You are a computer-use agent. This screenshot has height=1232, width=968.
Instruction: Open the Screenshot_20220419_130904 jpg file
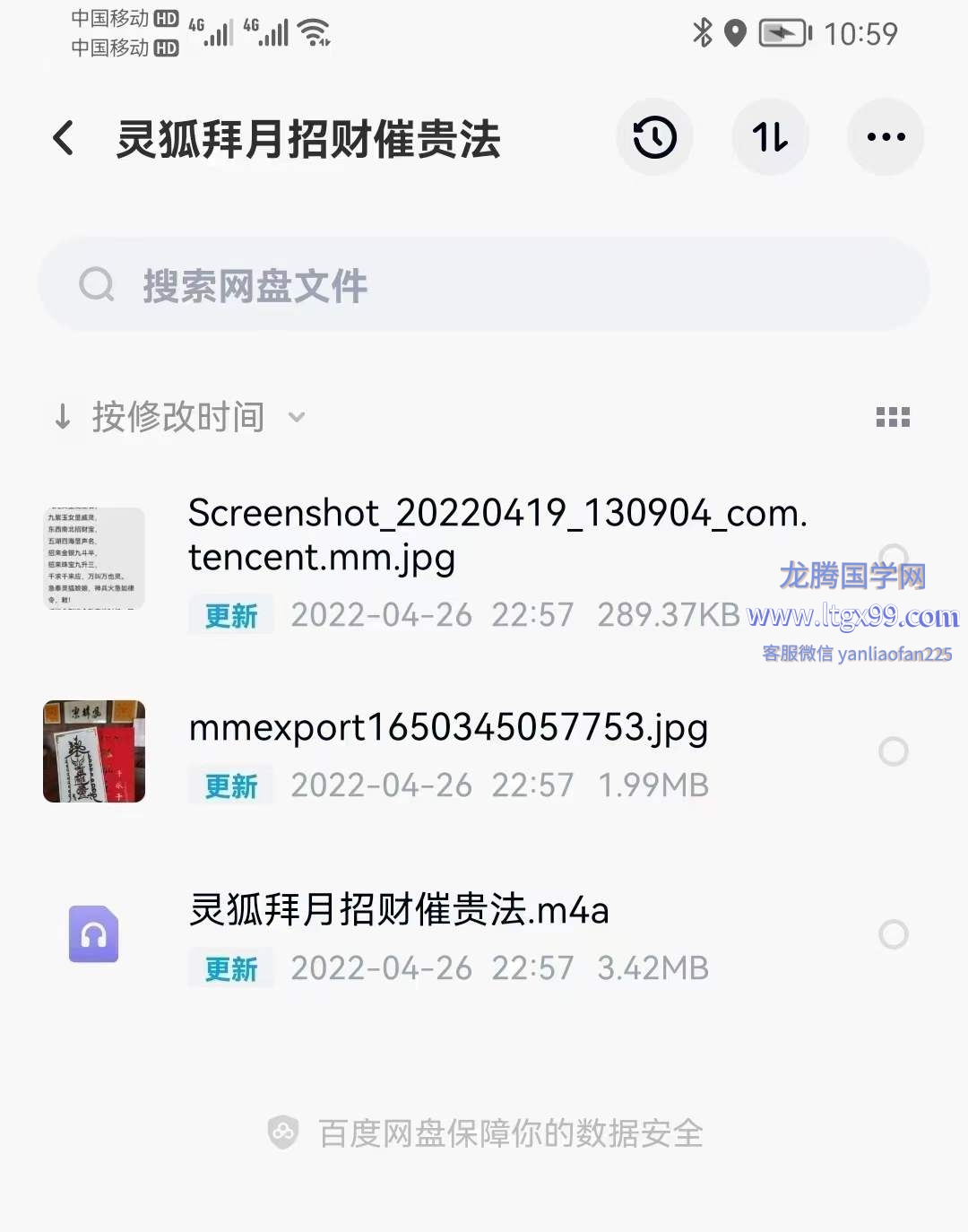click(x=497, y=534)
